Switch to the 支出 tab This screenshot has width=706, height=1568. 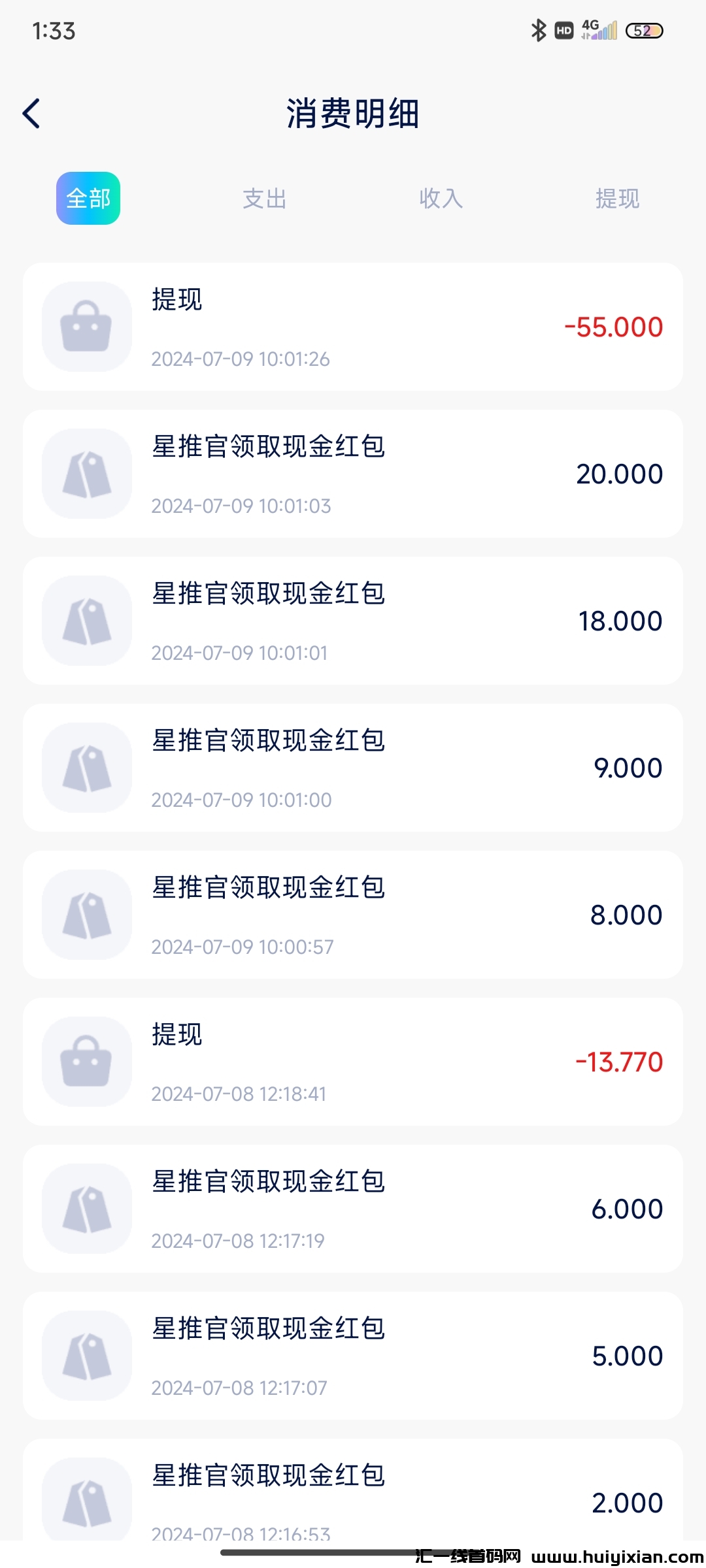click(264, 199)
